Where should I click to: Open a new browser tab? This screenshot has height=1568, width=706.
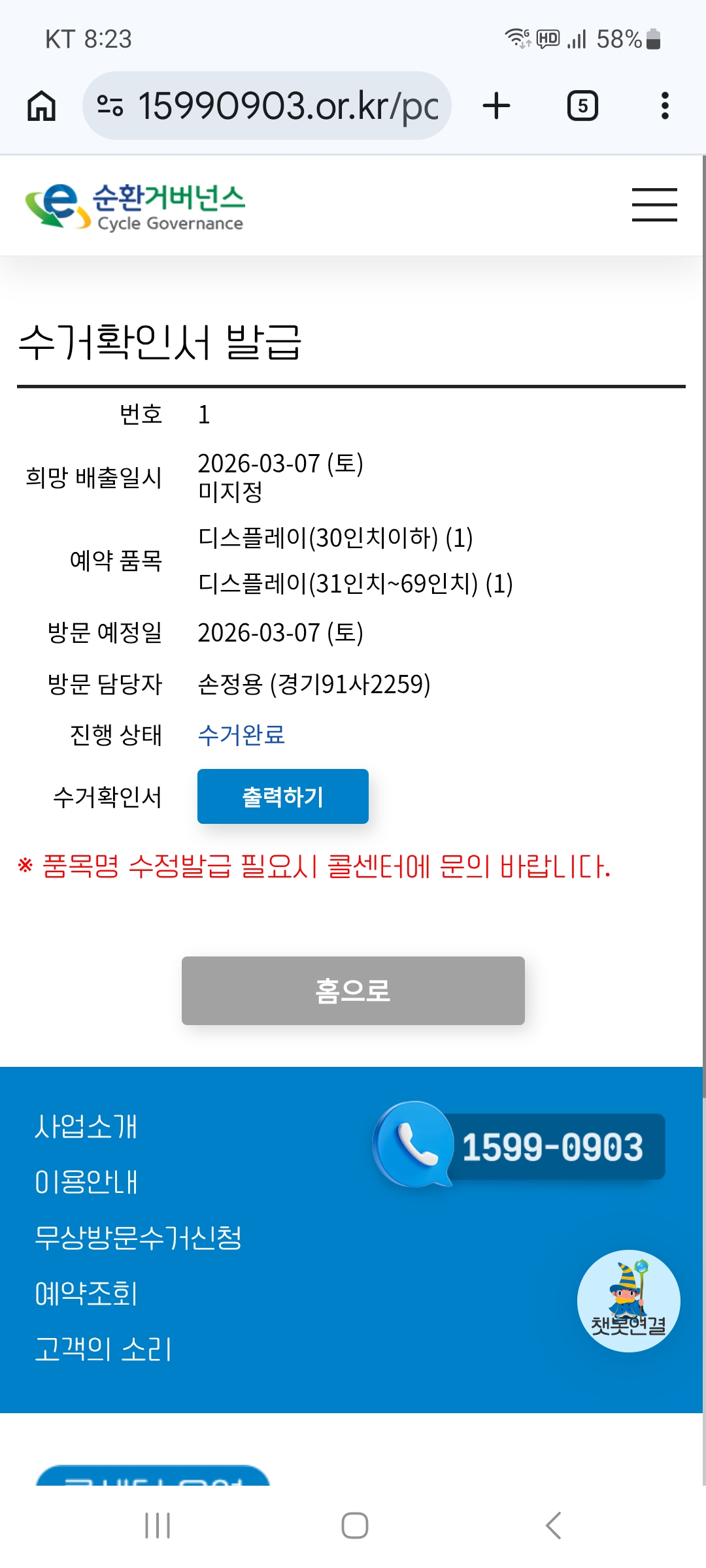(x=496, y=106)
